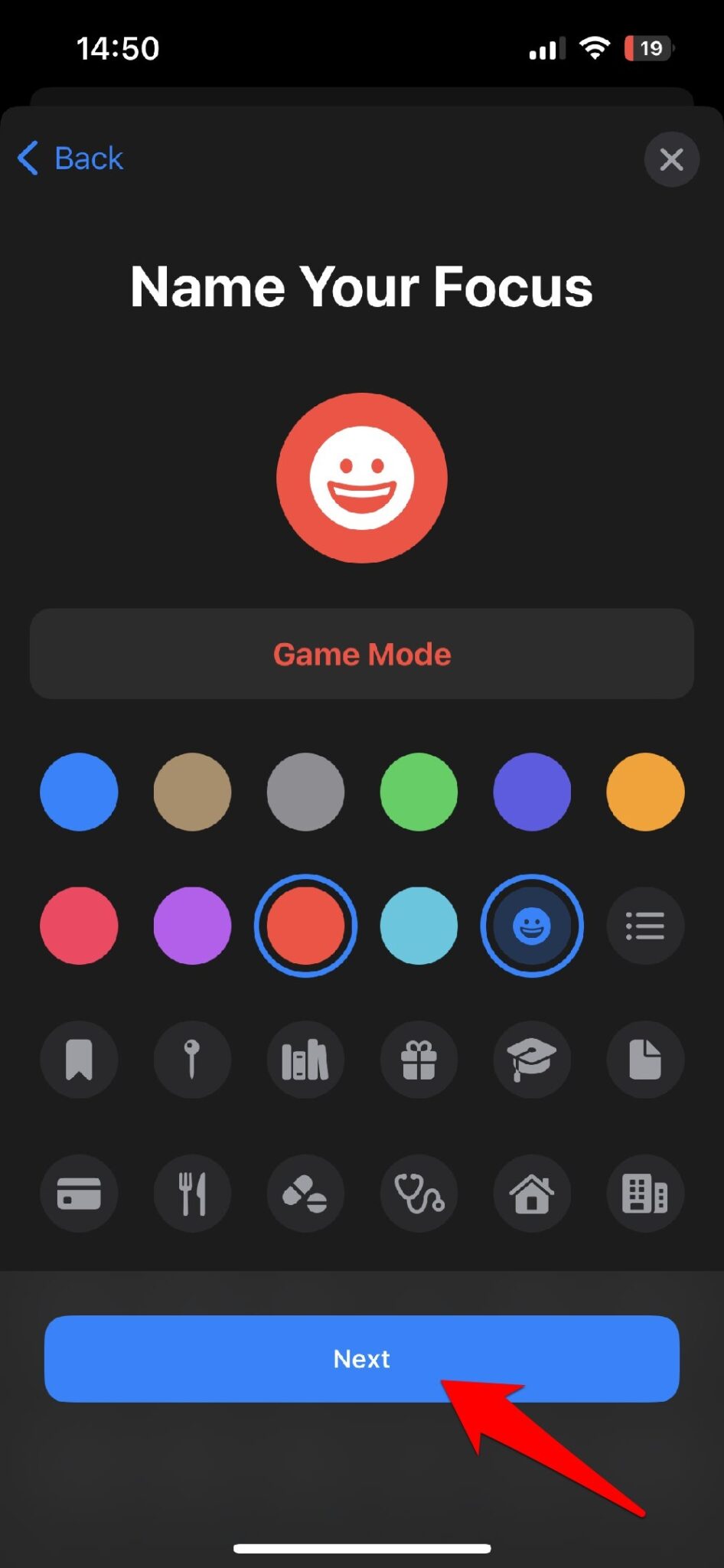Select the bookmark icon
Viewport: 724px width, 1568px height.
point(80,1060)
